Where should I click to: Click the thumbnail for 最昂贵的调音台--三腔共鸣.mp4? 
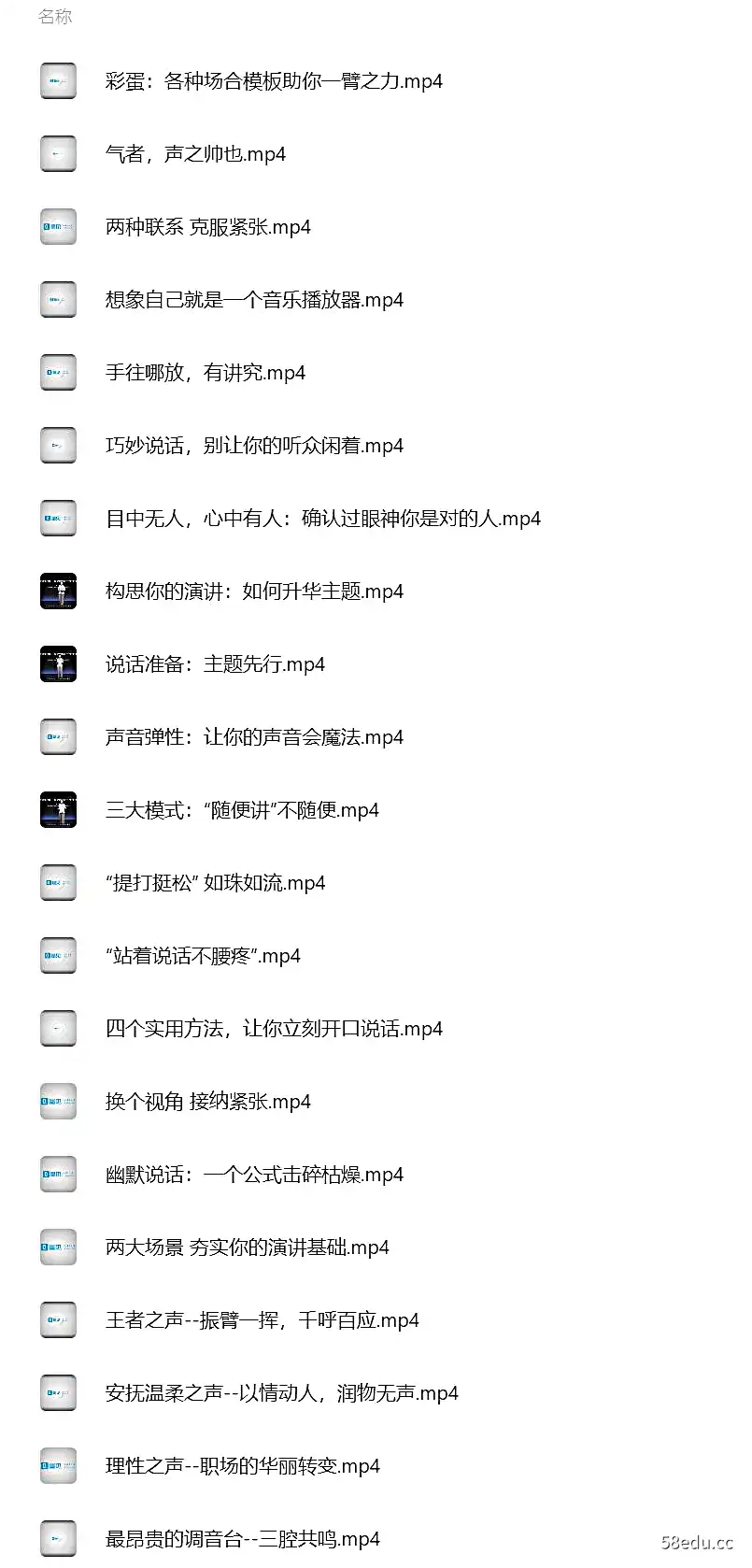tap(58, 1538)
